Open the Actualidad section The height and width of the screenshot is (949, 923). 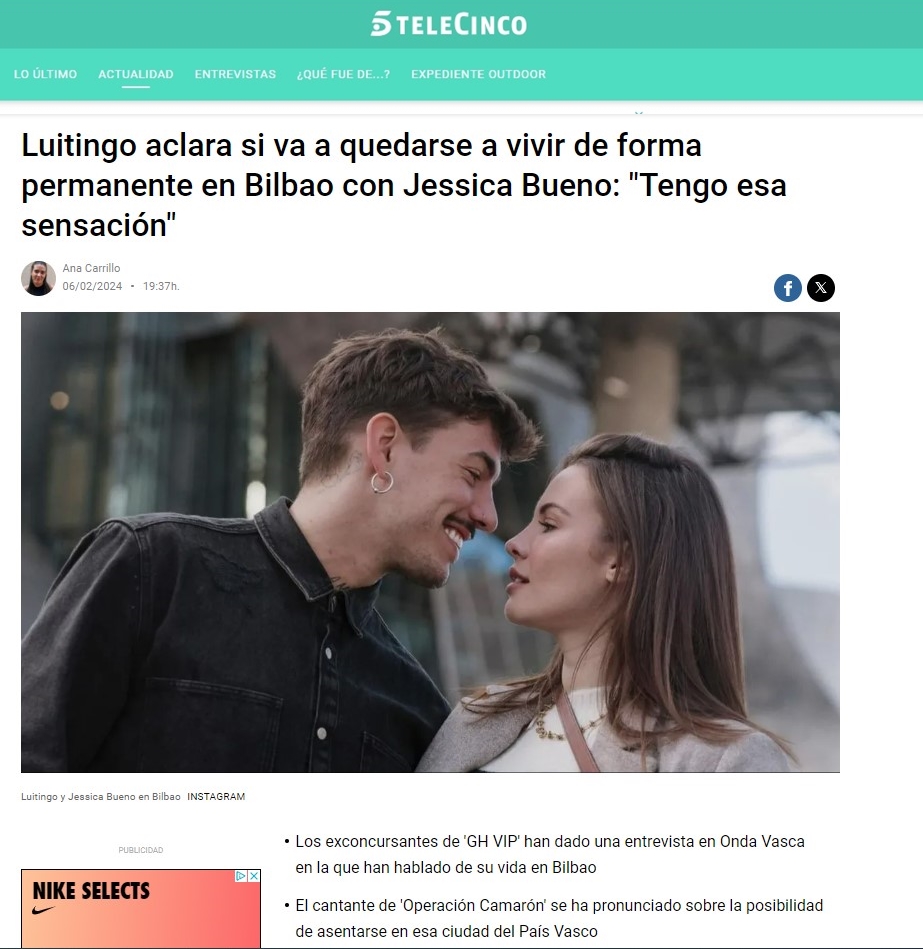(x=135, y=74)
